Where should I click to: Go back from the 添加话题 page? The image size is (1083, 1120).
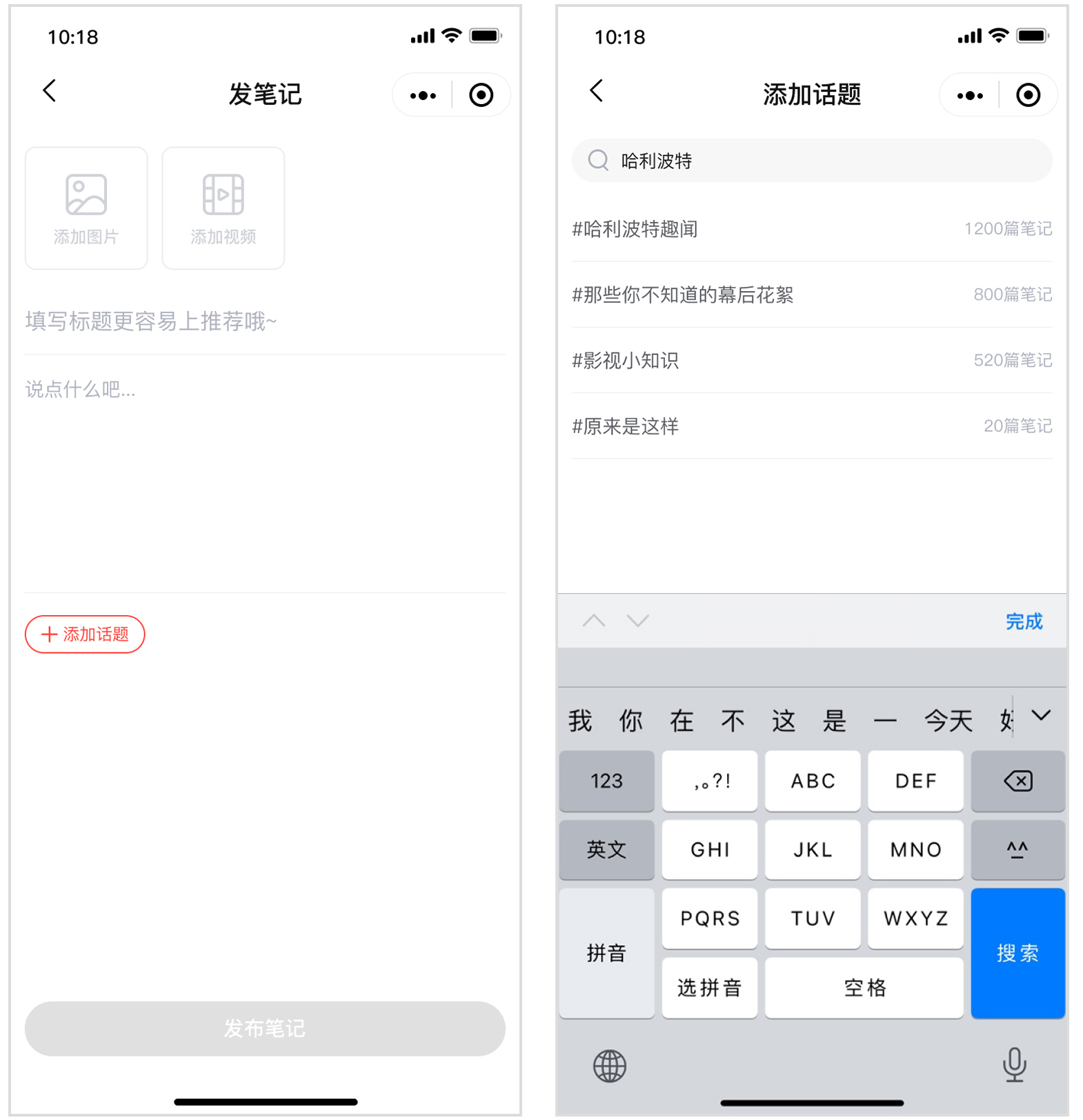[597, 91]
